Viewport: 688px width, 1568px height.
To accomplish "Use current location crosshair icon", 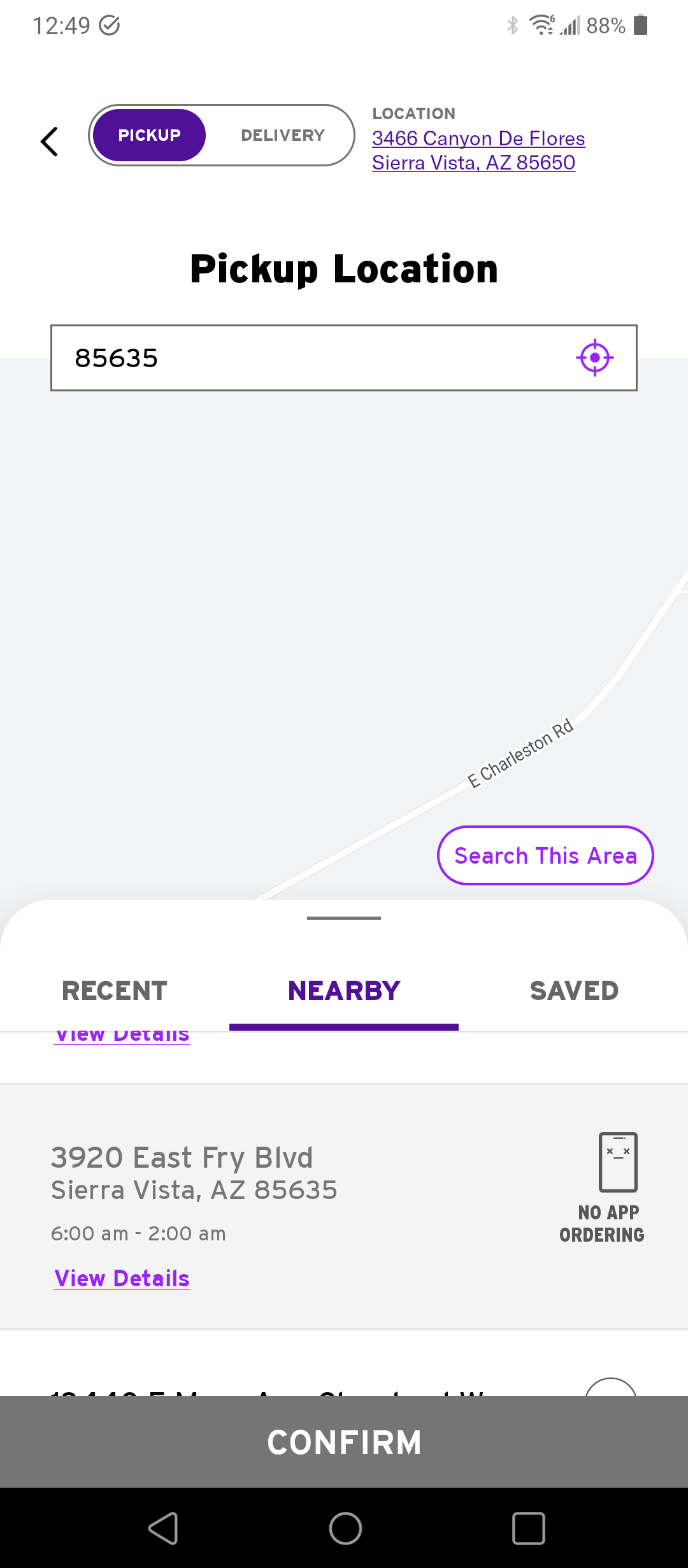I will 594,358.
